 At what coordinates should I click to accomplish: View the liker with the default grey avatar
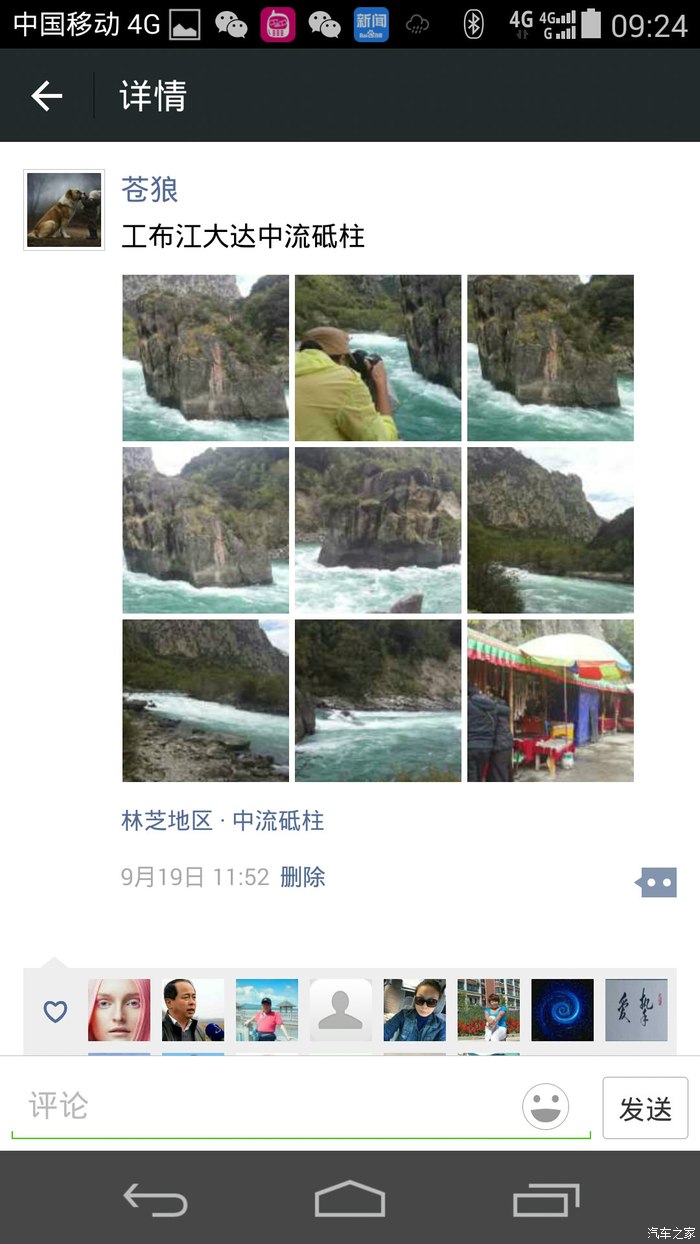(340, 1010)
